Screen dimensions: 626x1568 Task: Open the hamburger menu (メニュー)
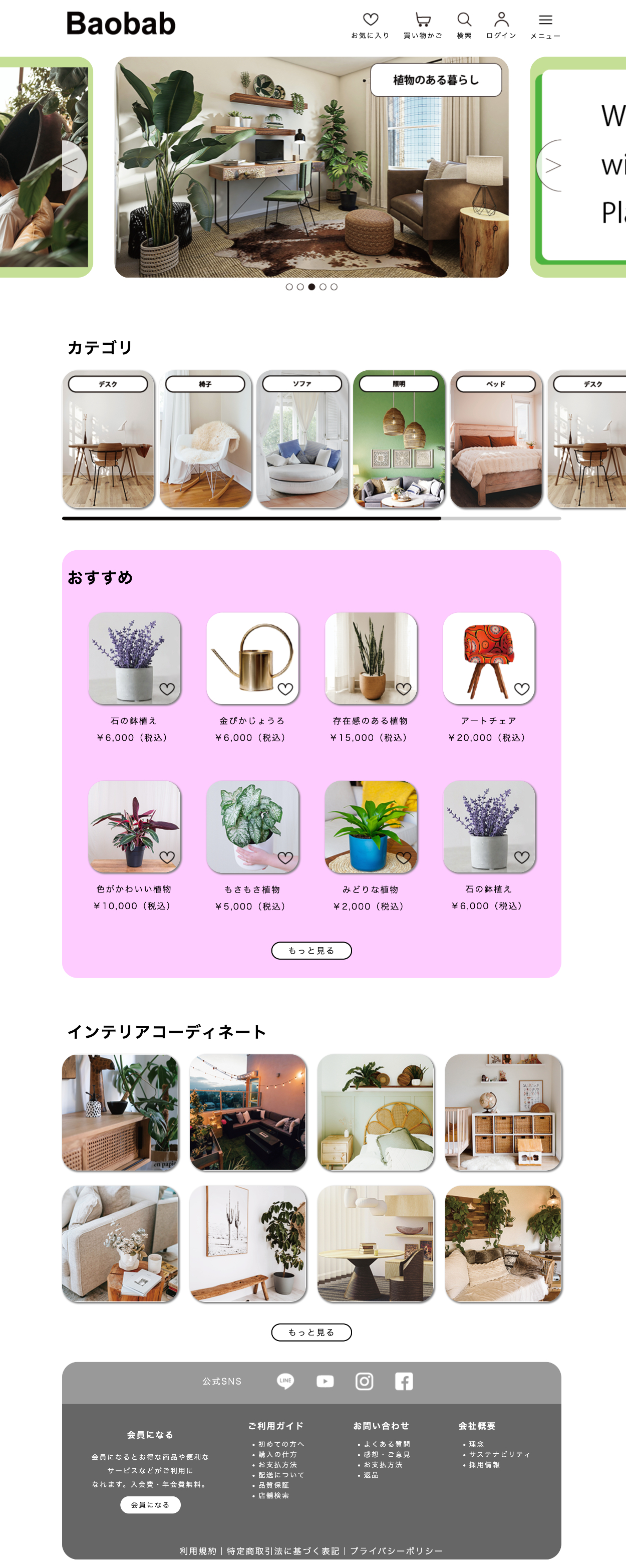tap(545, 25)
